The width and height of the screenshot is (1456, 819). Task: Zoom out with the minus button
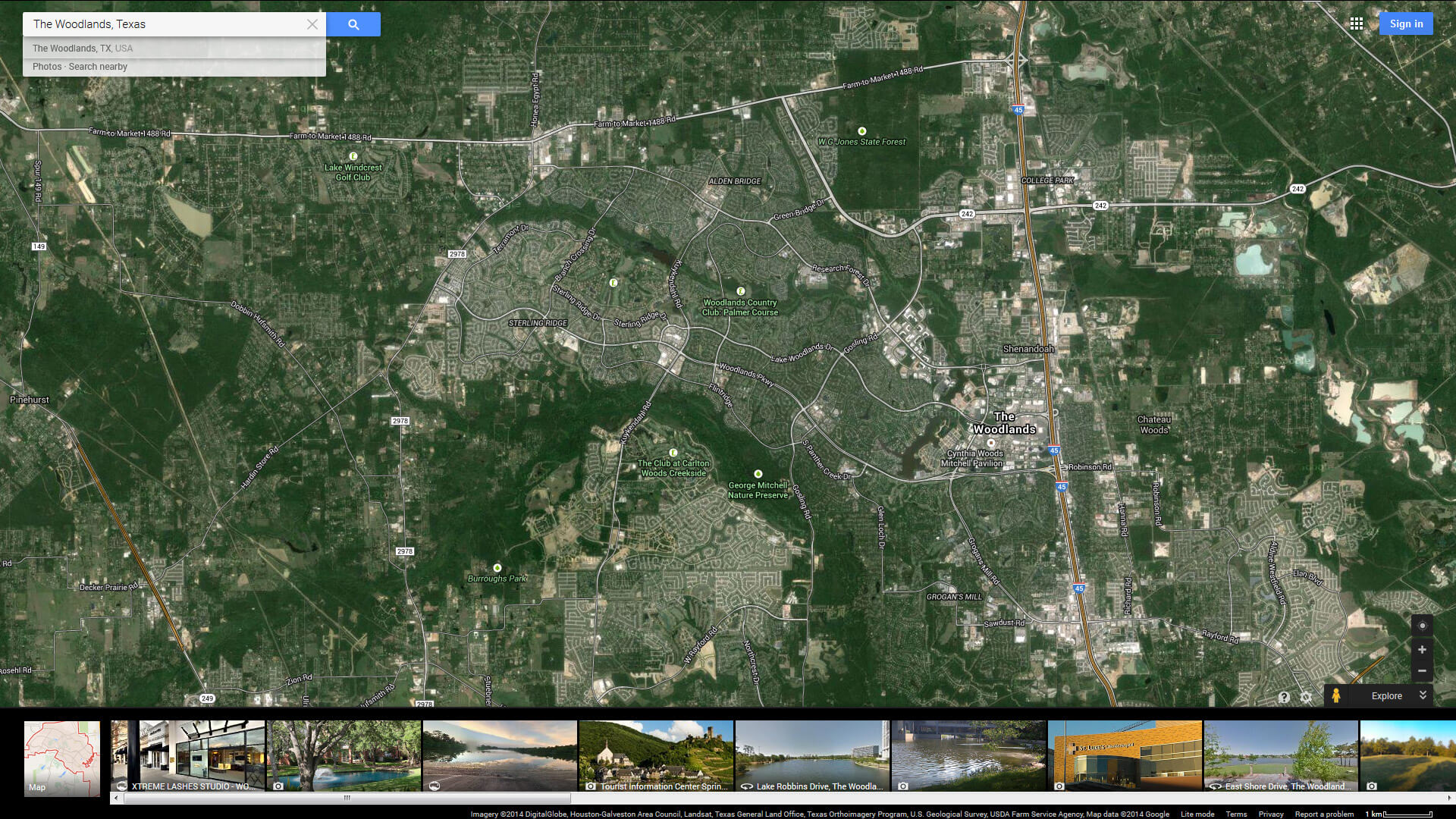pos(1422,671)
